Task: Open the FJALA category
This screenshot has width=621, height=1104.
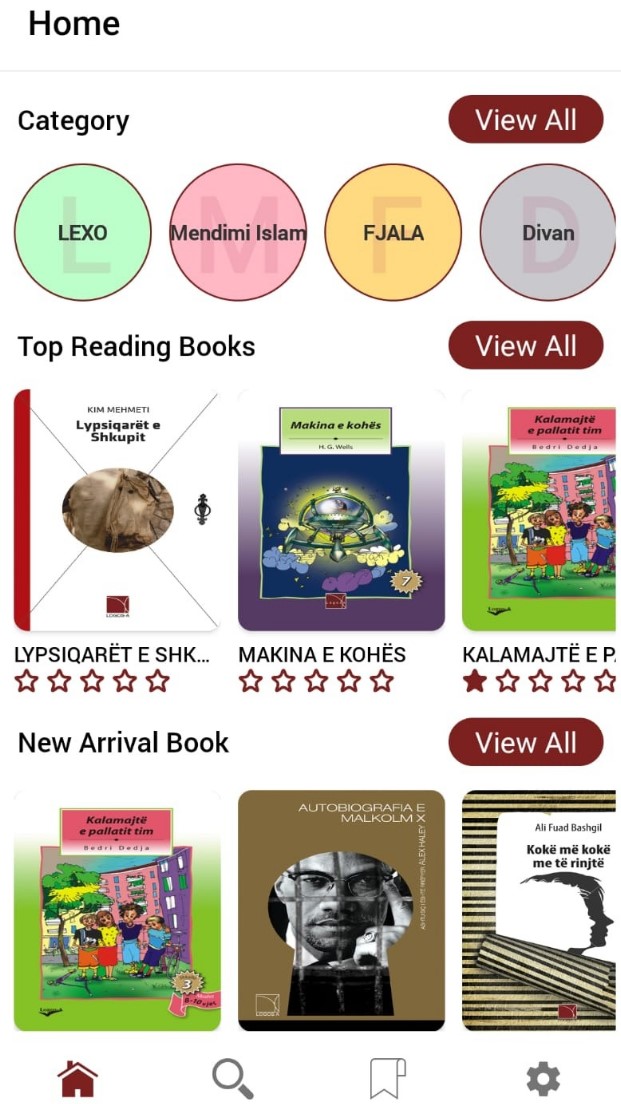Action: tap(393, 233)
